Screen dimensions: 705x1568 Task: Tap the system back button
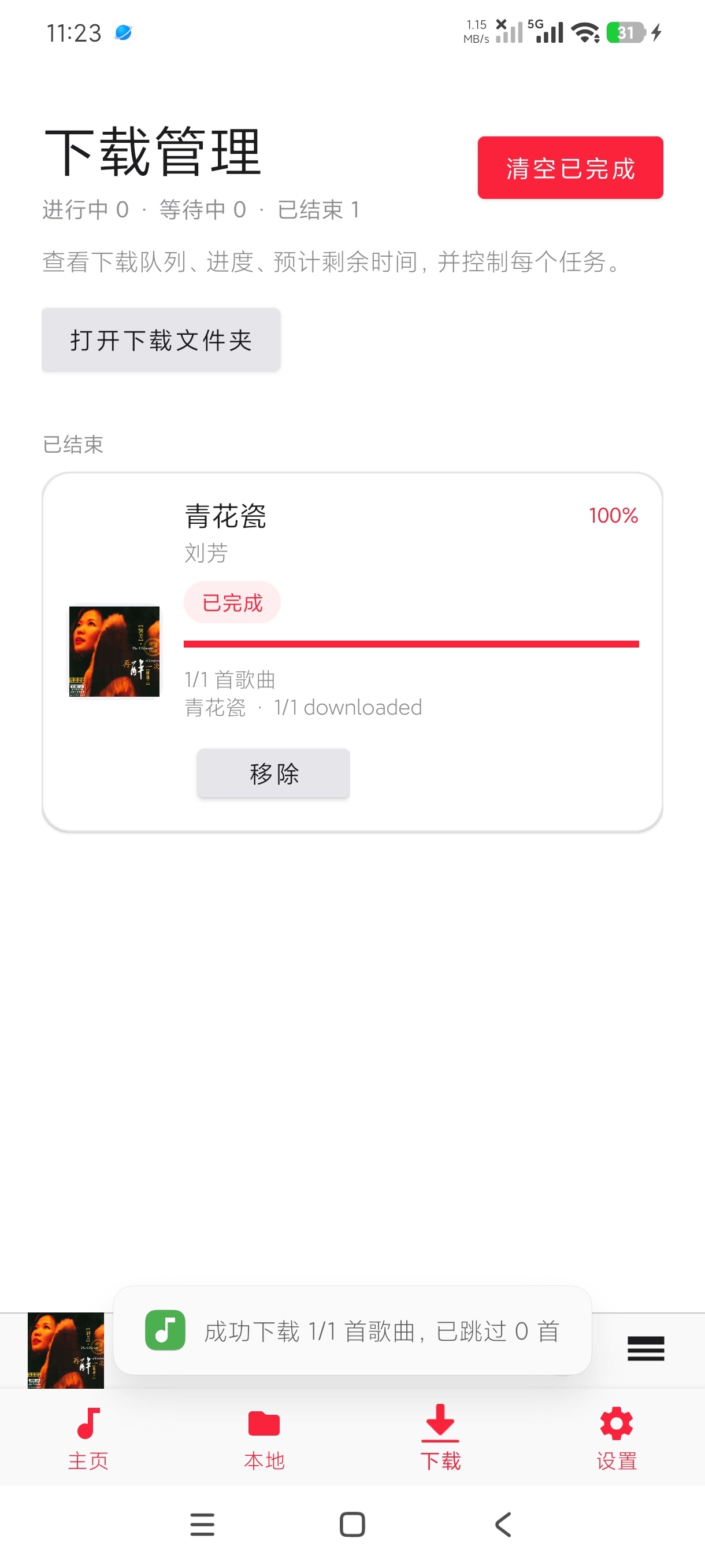pyautogui.click(x=502, y=1525)
